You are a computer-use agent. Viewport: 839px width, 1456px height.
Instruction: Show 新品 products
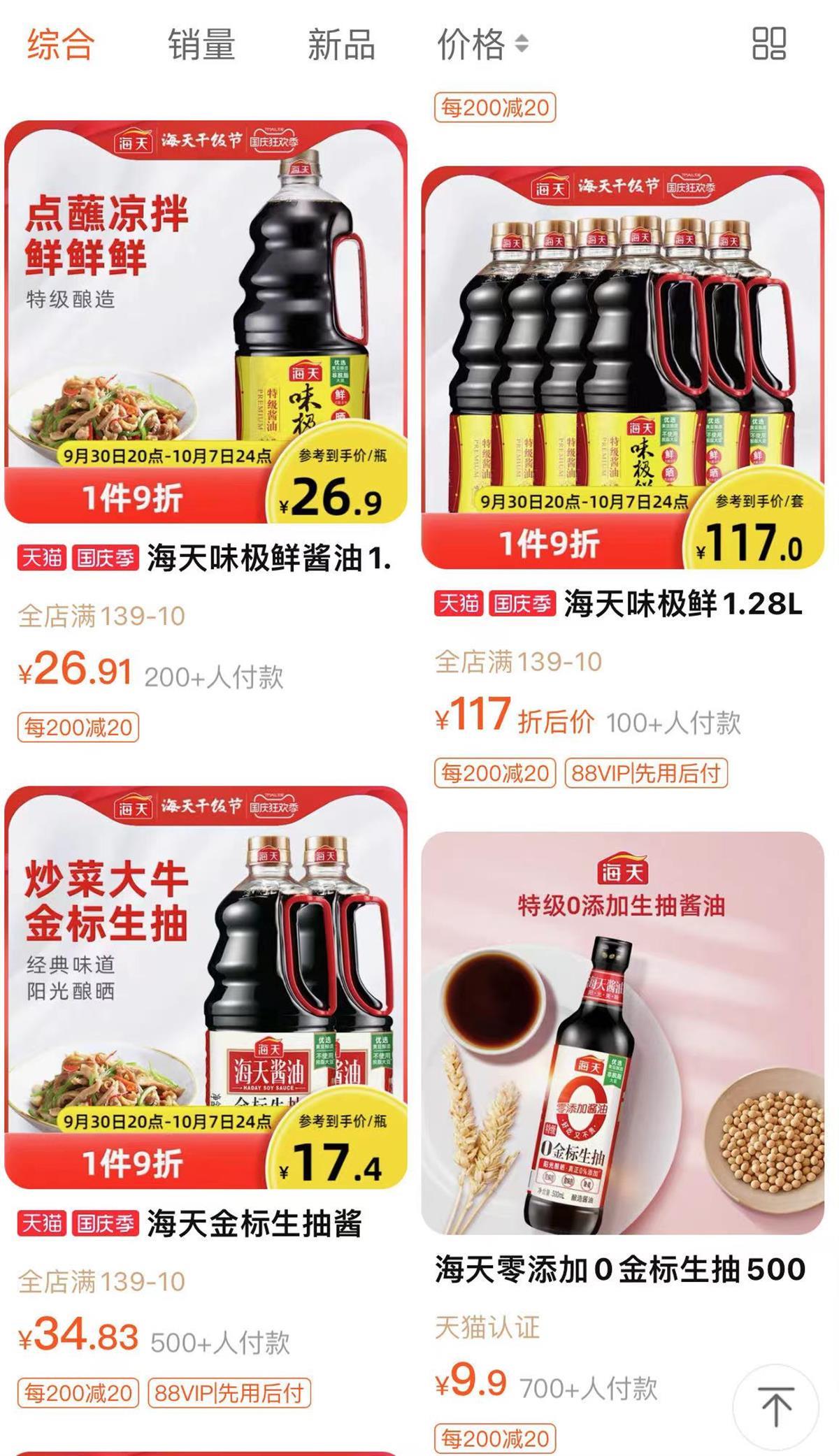click(x=341, y=45)
